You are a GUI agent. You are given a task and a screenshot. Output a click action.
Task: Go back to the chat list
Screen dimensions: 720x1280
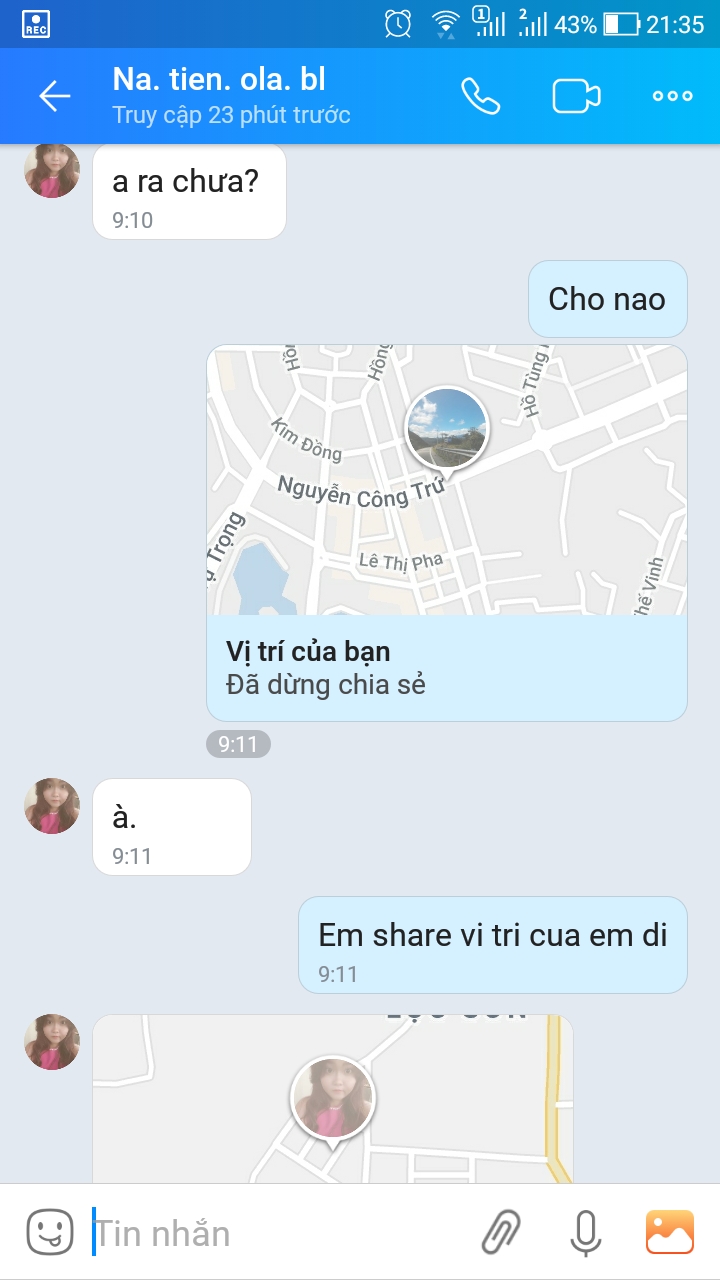(54, 96)
